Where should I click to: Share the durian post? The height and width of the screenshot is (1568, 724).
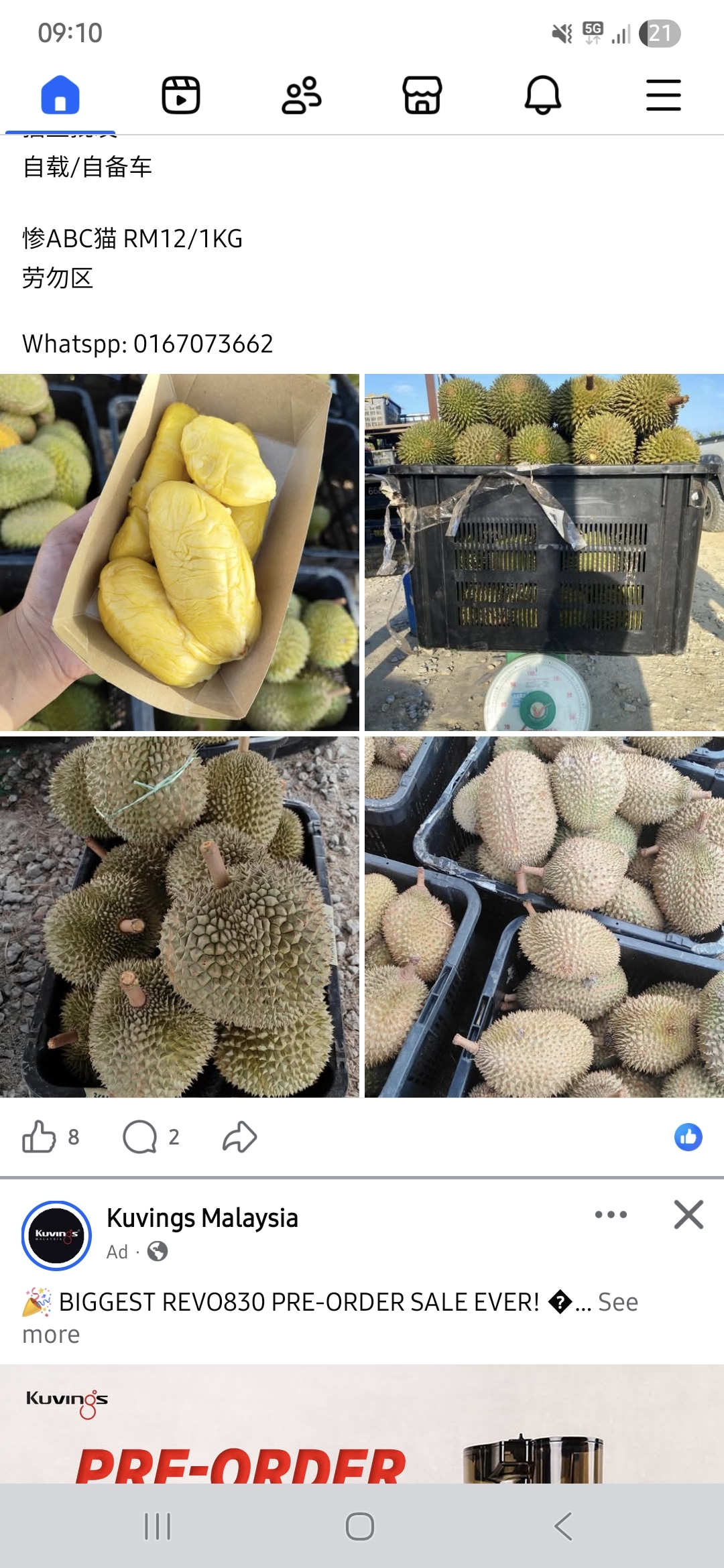(x=239, y=1137)
